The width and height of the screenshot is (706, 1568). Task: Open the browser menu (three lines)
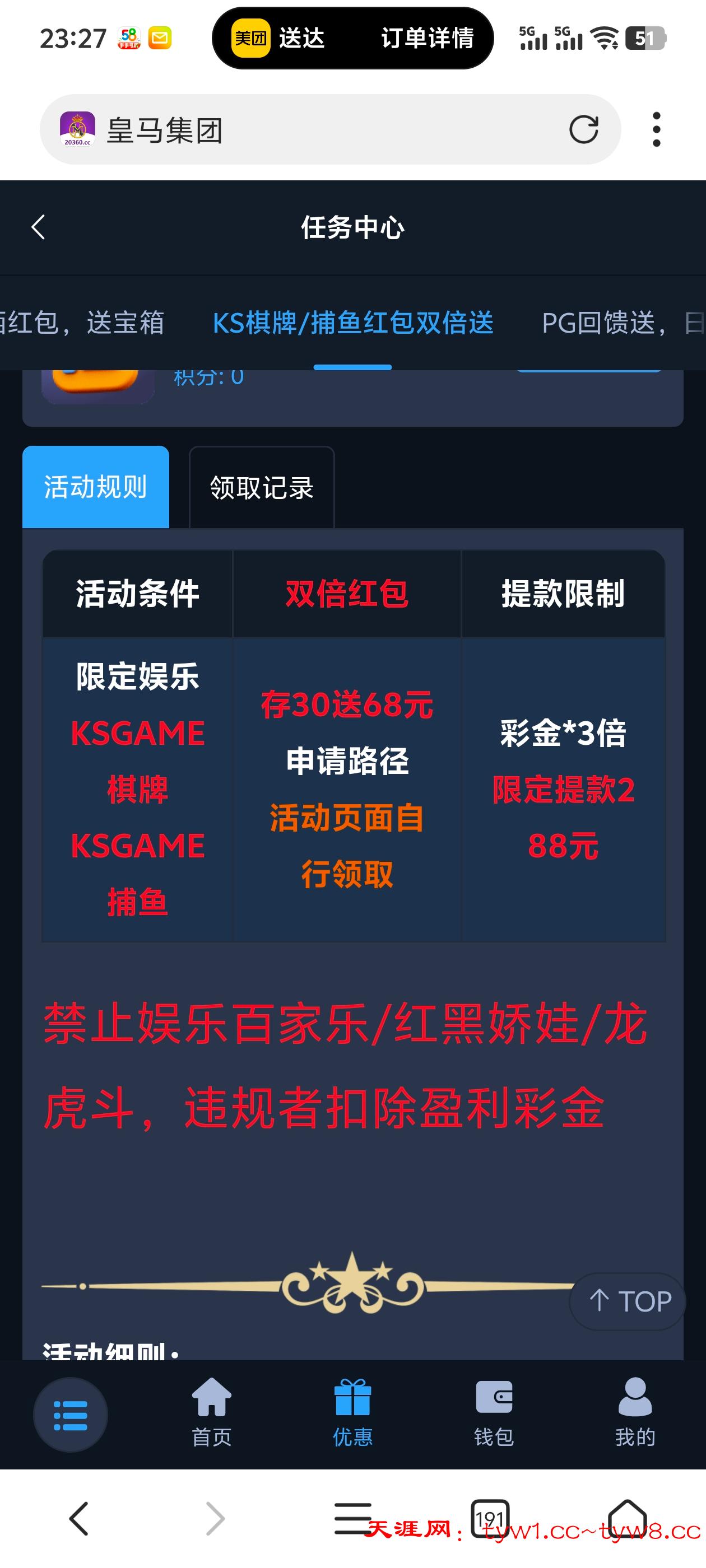pos(352,1518)
